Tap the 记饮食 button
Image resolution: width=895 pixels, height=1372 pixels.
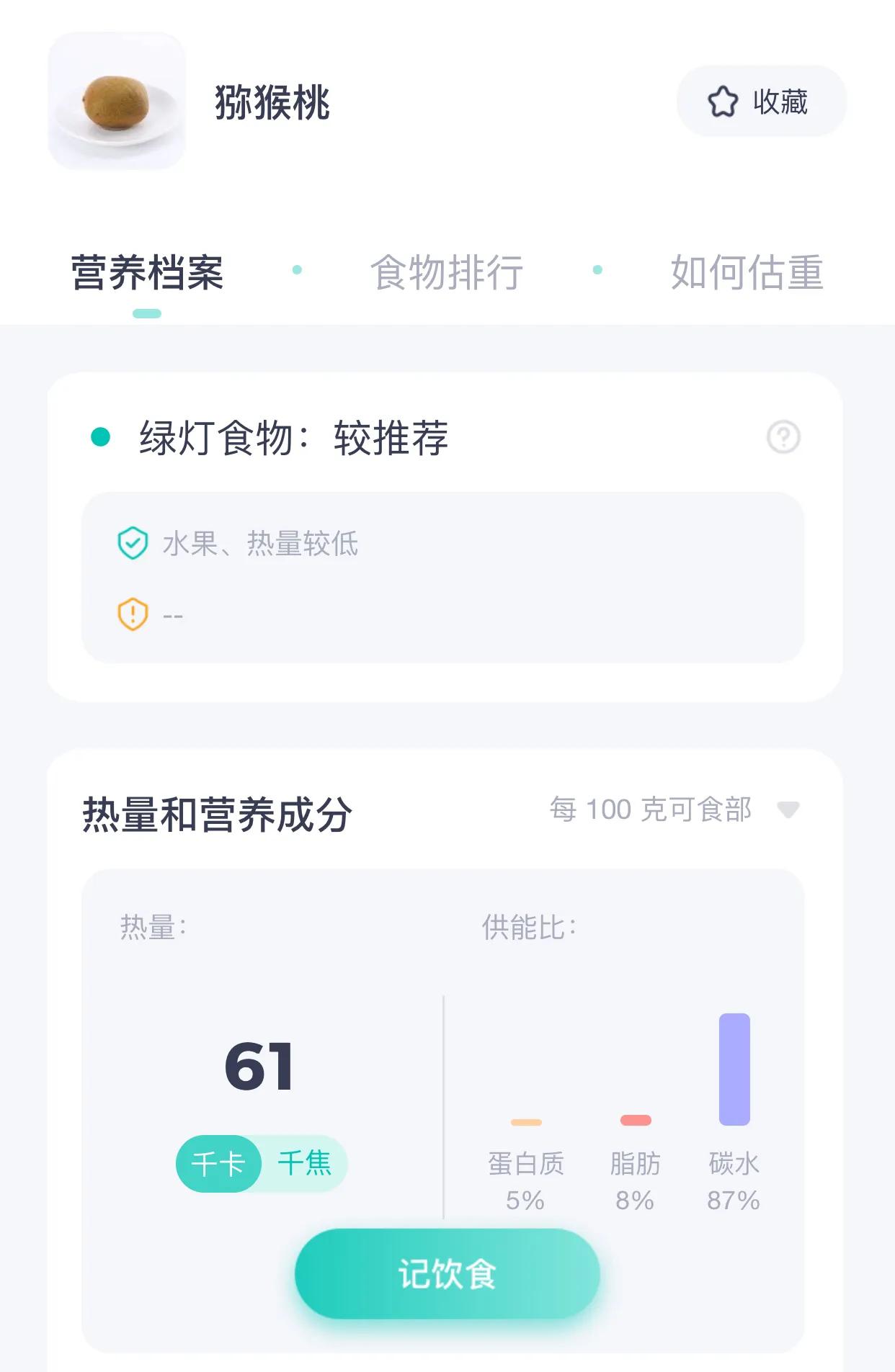click(x=447, y=1274)
